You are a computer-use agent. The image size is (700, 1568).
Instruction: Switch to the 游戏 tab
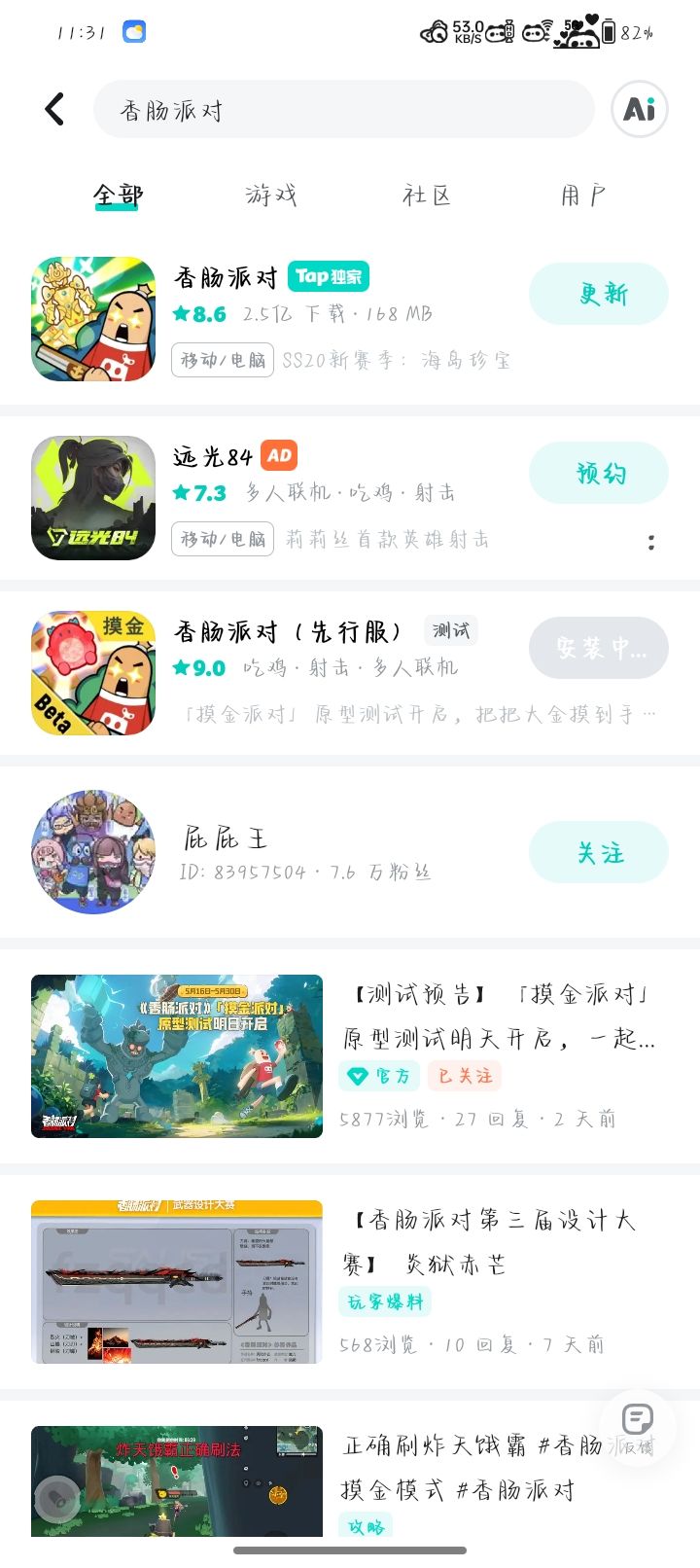coord(270,196)
